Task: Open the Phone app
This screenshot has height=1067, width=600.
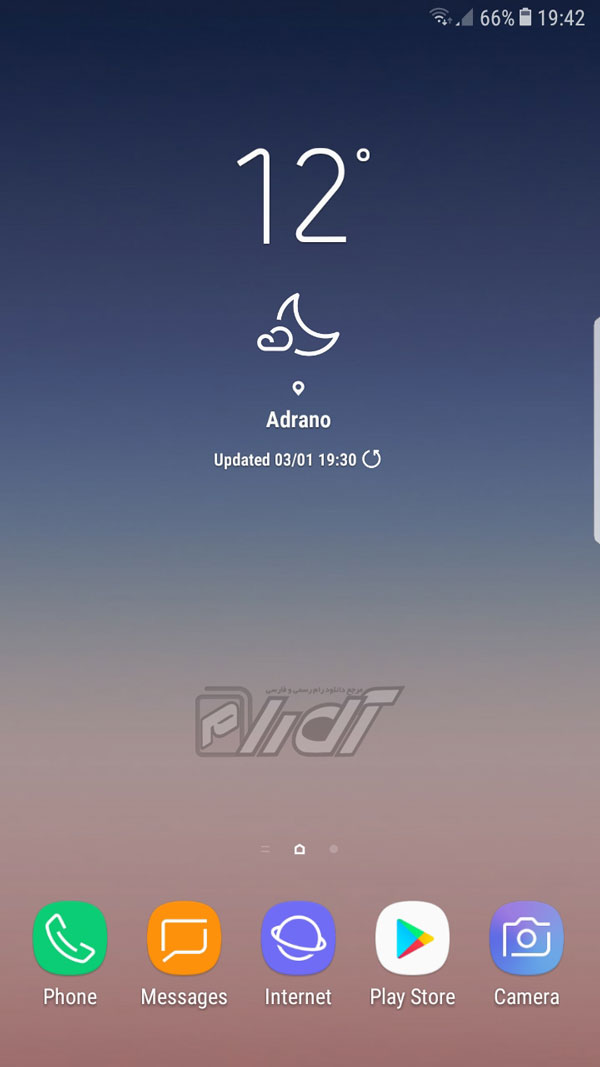Action: point(70,938)
